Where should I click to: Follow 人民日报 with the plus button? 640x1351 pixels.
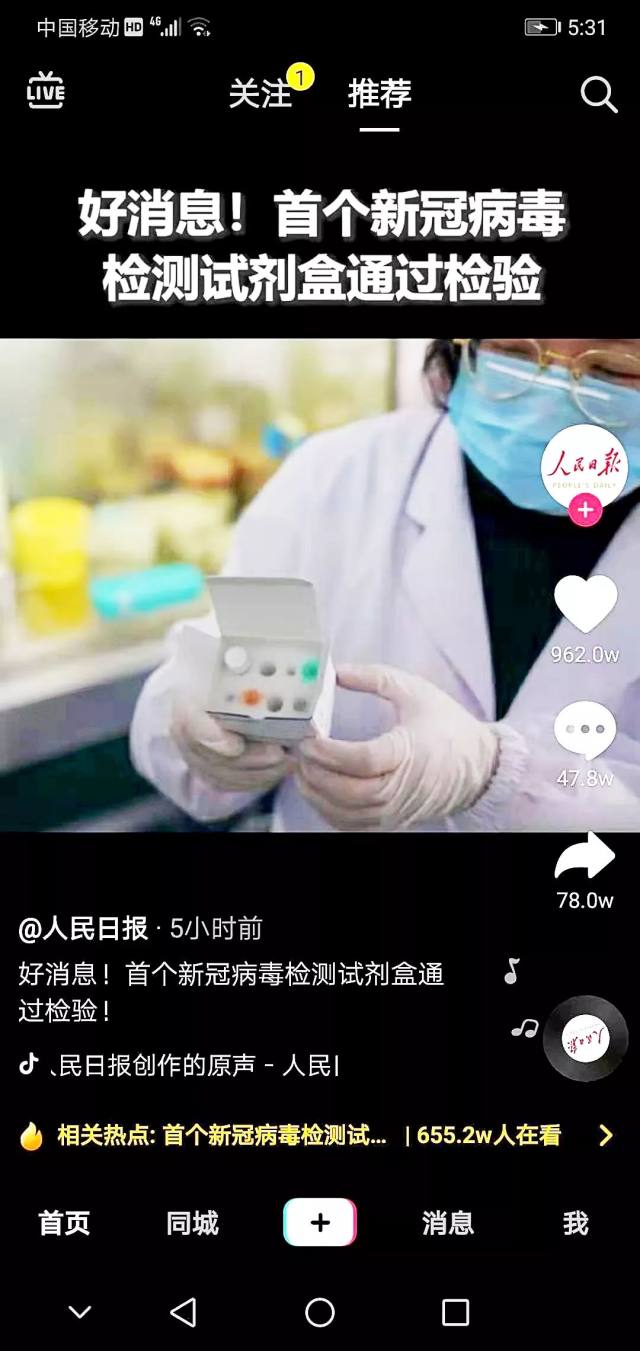point(584,511)
